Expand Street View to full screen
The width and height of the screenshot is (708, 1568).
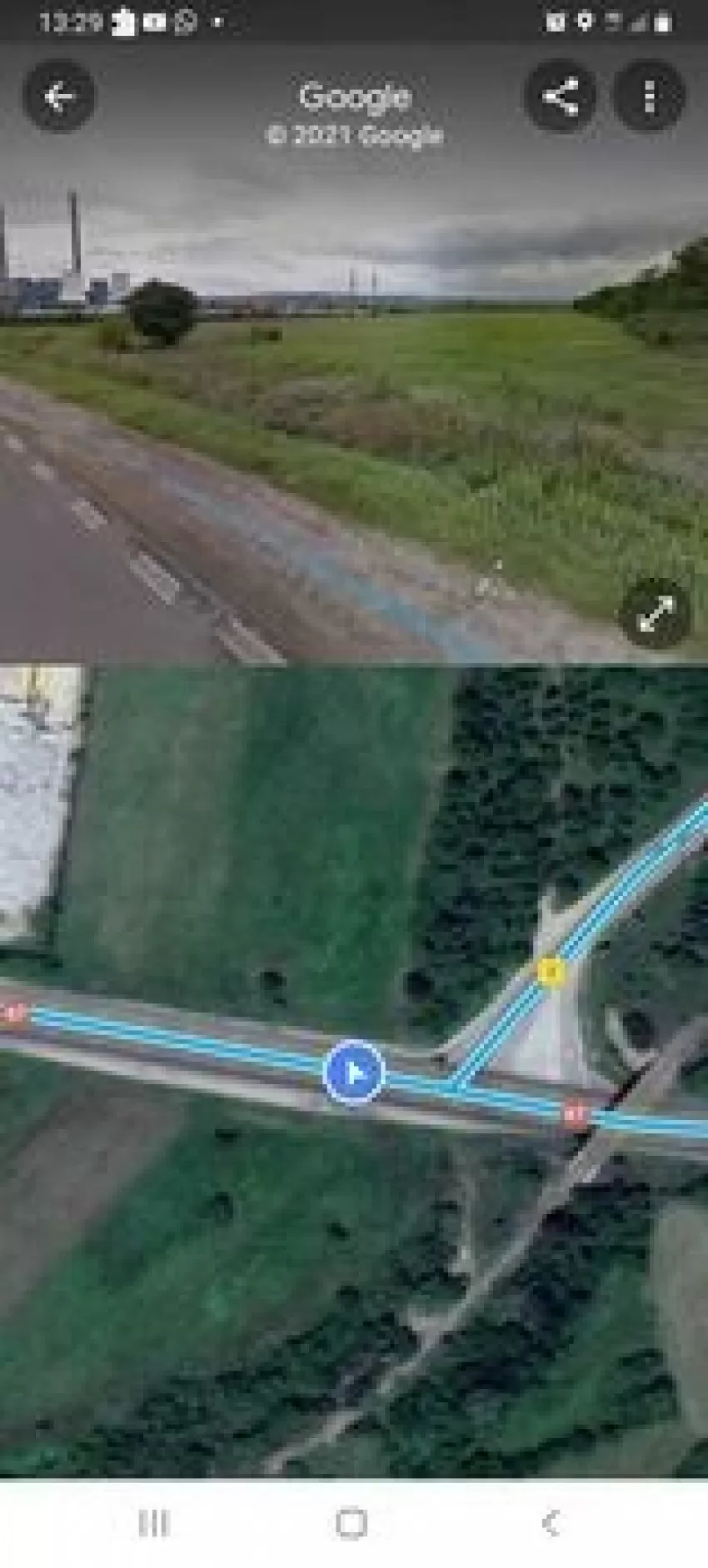[656, 614]
